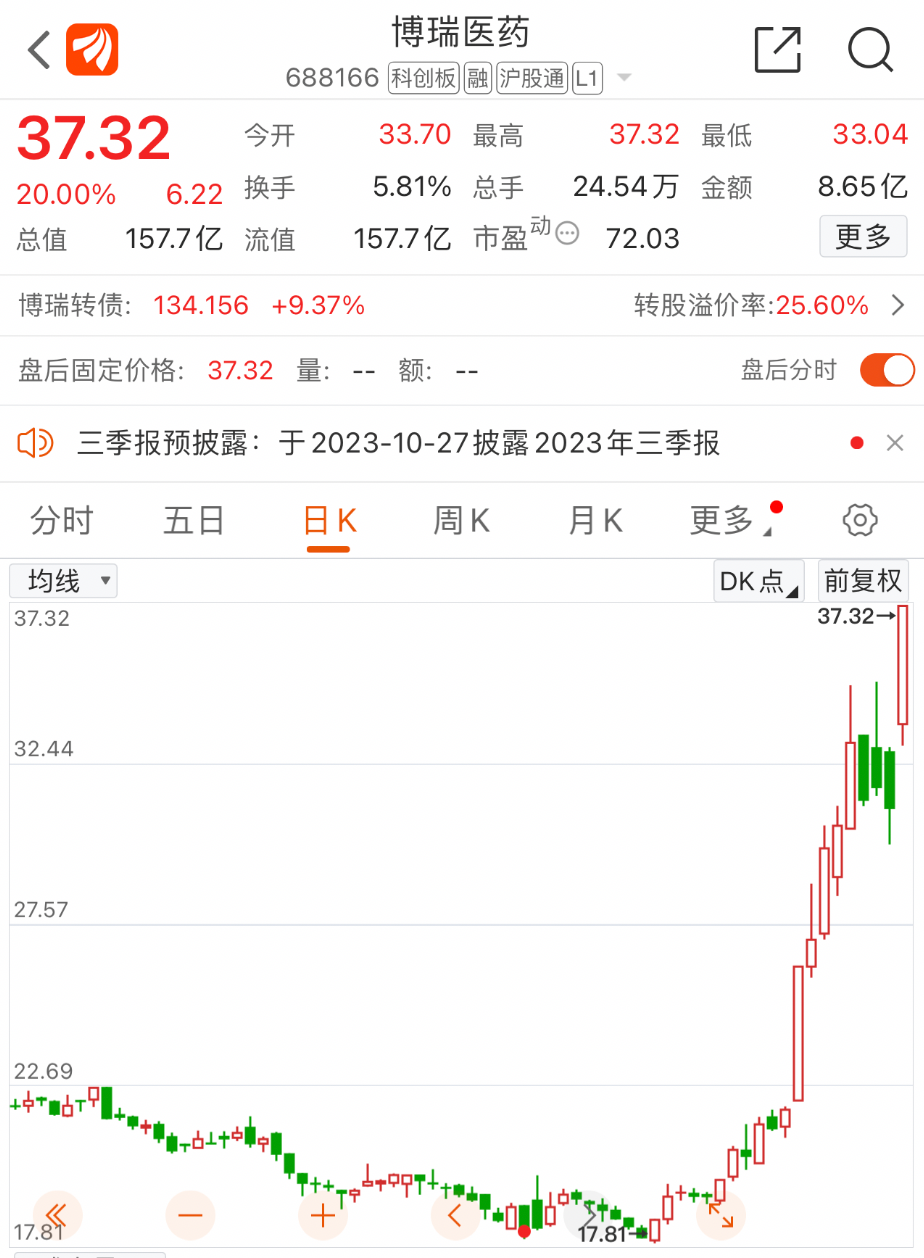Change the 前复权 adjustment setting
Image resolution: width=924 pixels, height=1258 pixels.
tap(863, 581)
